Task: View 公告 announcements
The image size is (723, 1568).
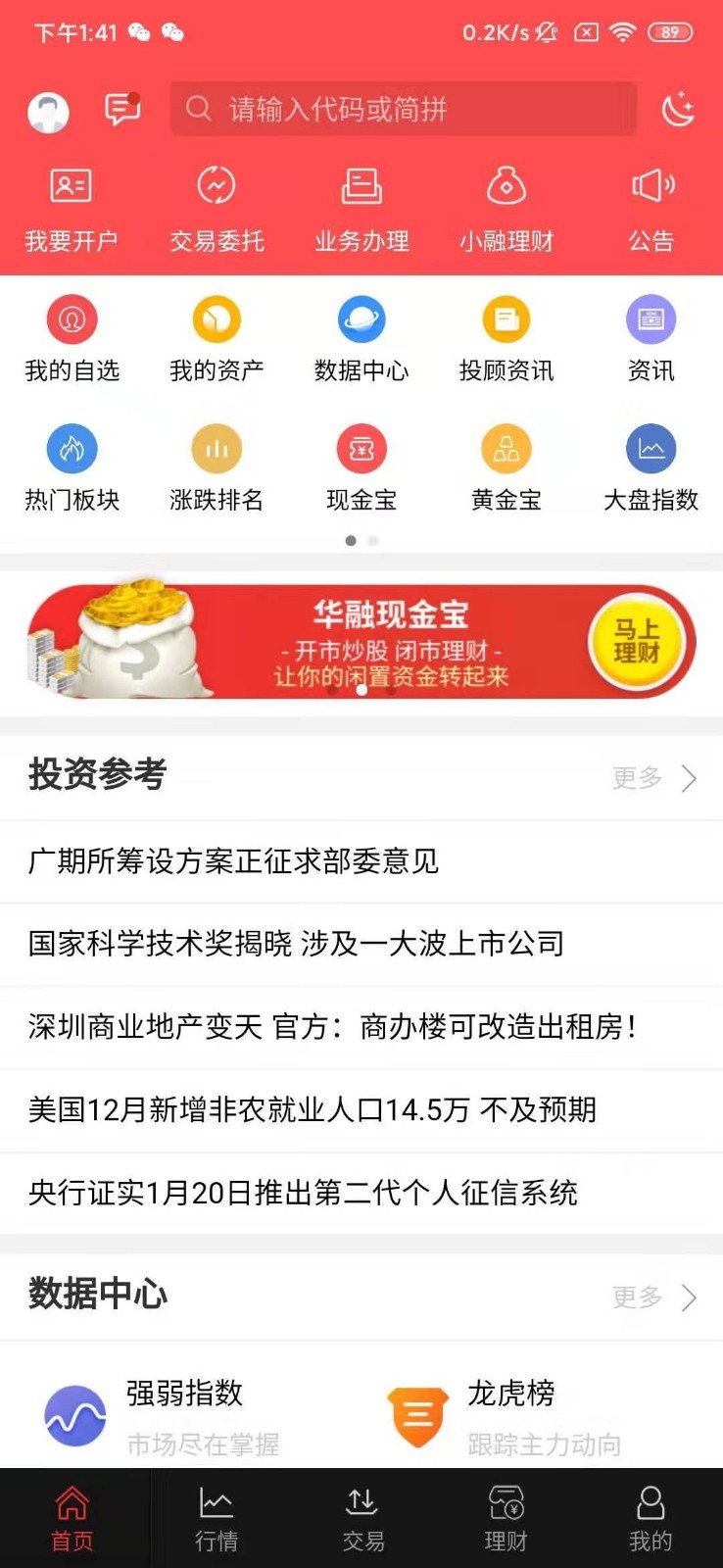Action: 651,209
